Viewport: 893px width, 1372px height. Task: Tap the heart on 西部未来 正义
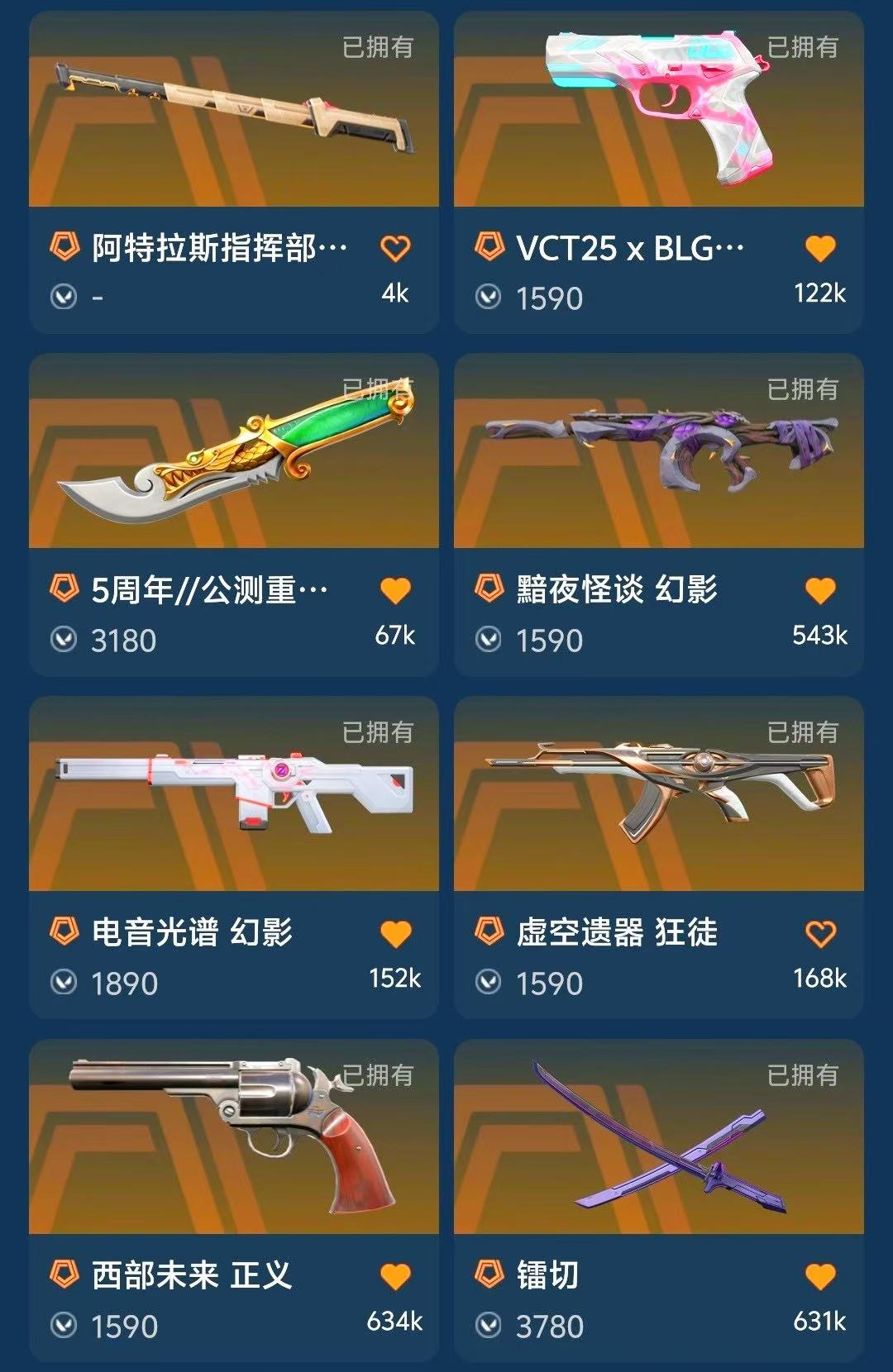pos(395,1276)
